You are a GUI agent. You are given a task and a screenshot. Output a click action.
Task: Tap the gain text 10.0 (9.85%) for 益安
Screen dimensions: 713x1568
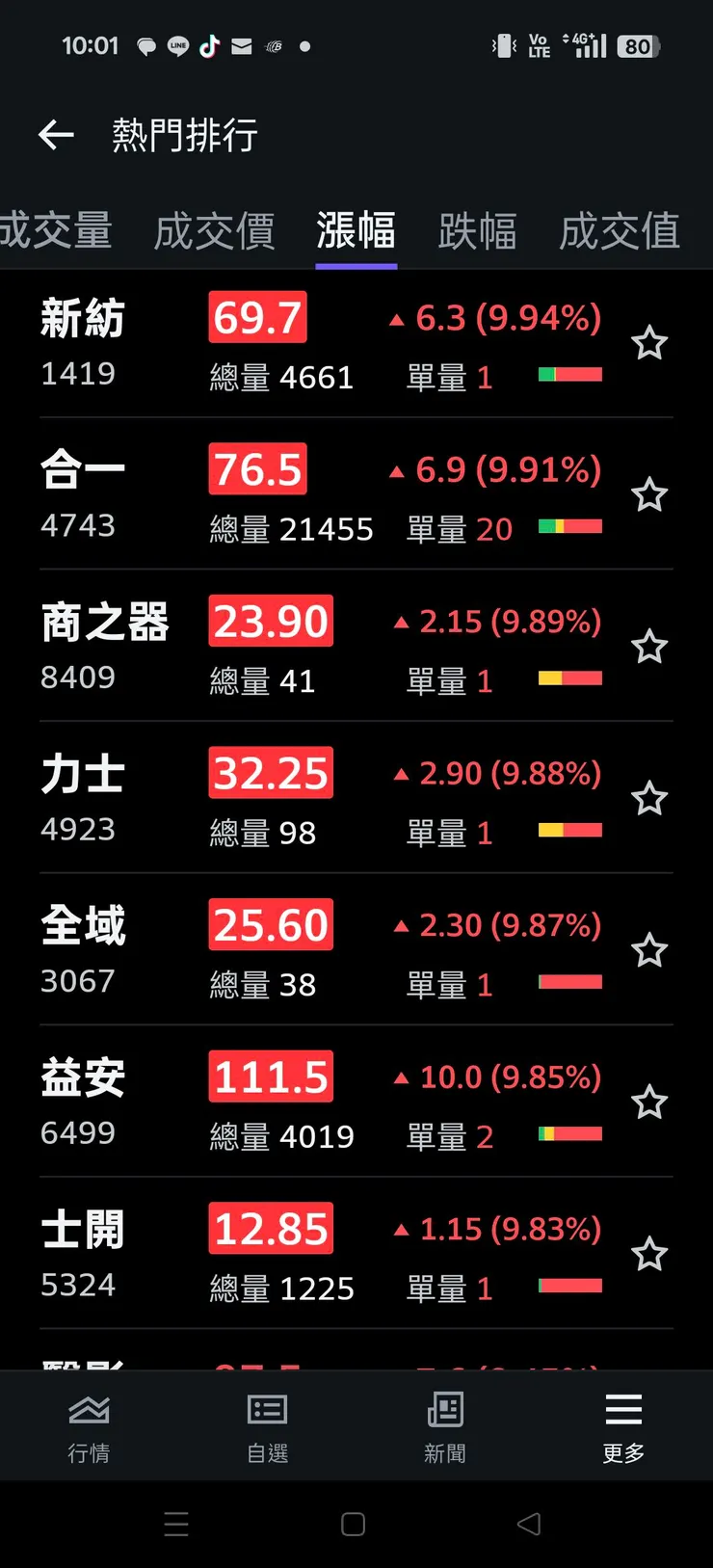[494, 1076]
